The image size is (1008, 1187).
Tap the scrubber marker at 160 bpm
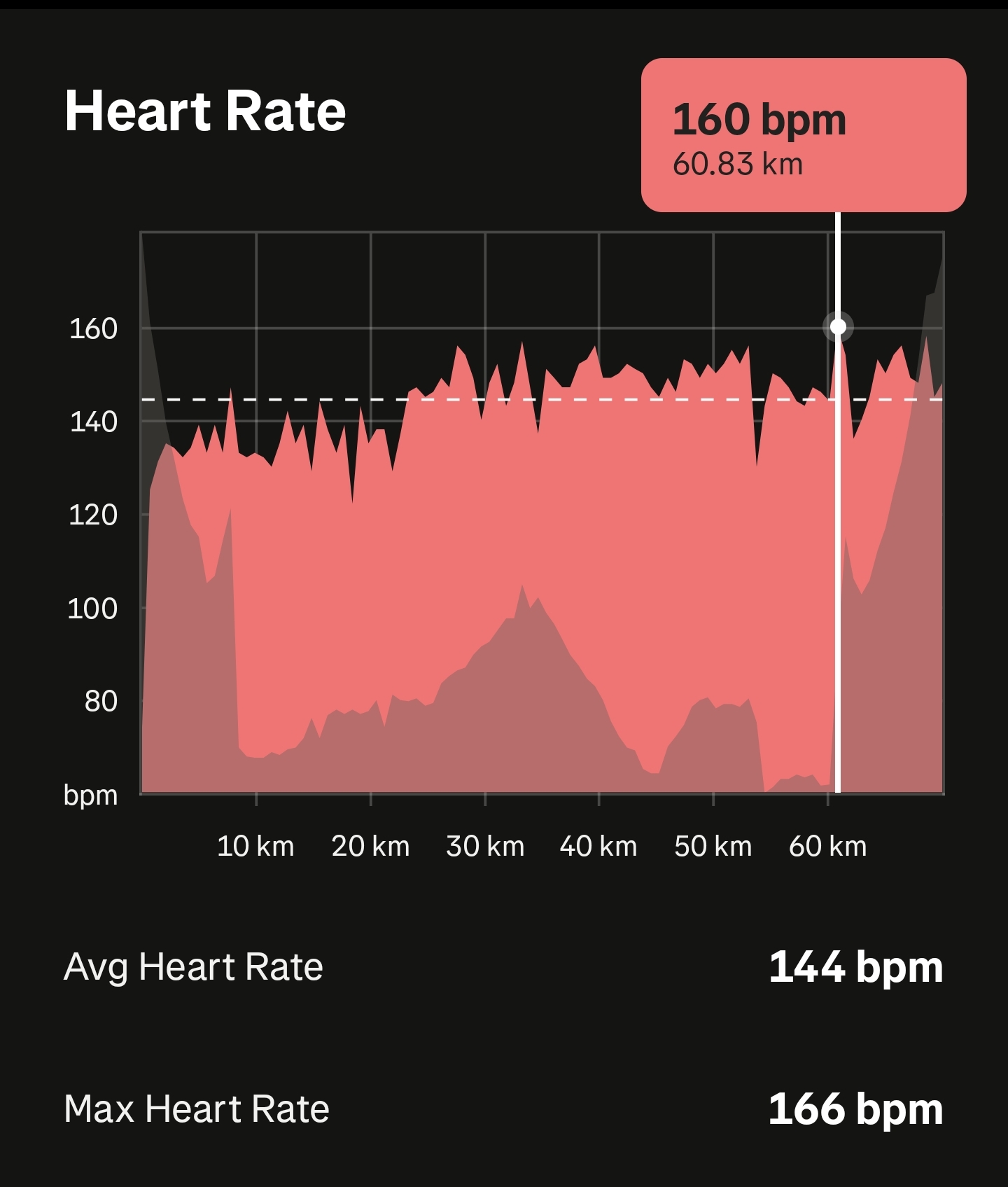838,327
